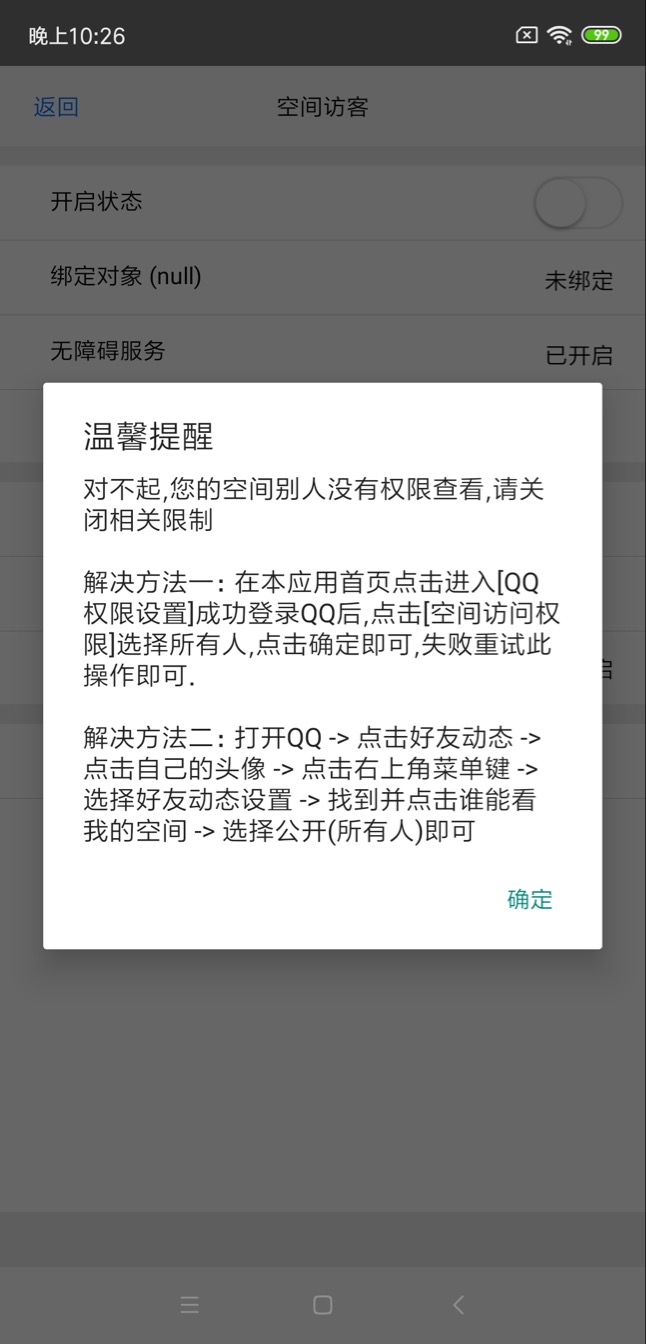Confirm the dialog with 确定

(529, 899)
